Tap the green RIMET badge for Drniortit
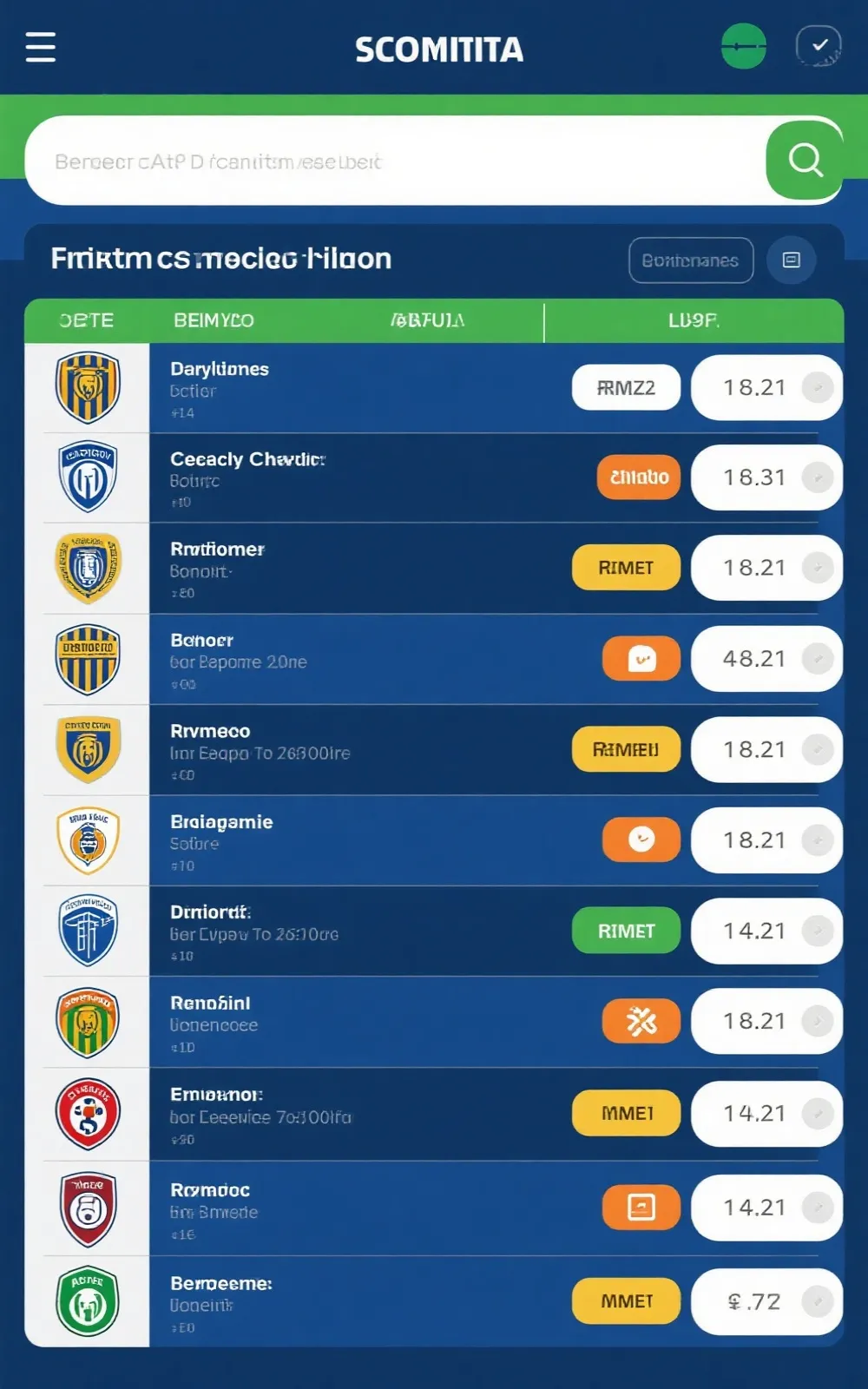The height and width of the screenshot is (1389, 868). pos(626,931)
